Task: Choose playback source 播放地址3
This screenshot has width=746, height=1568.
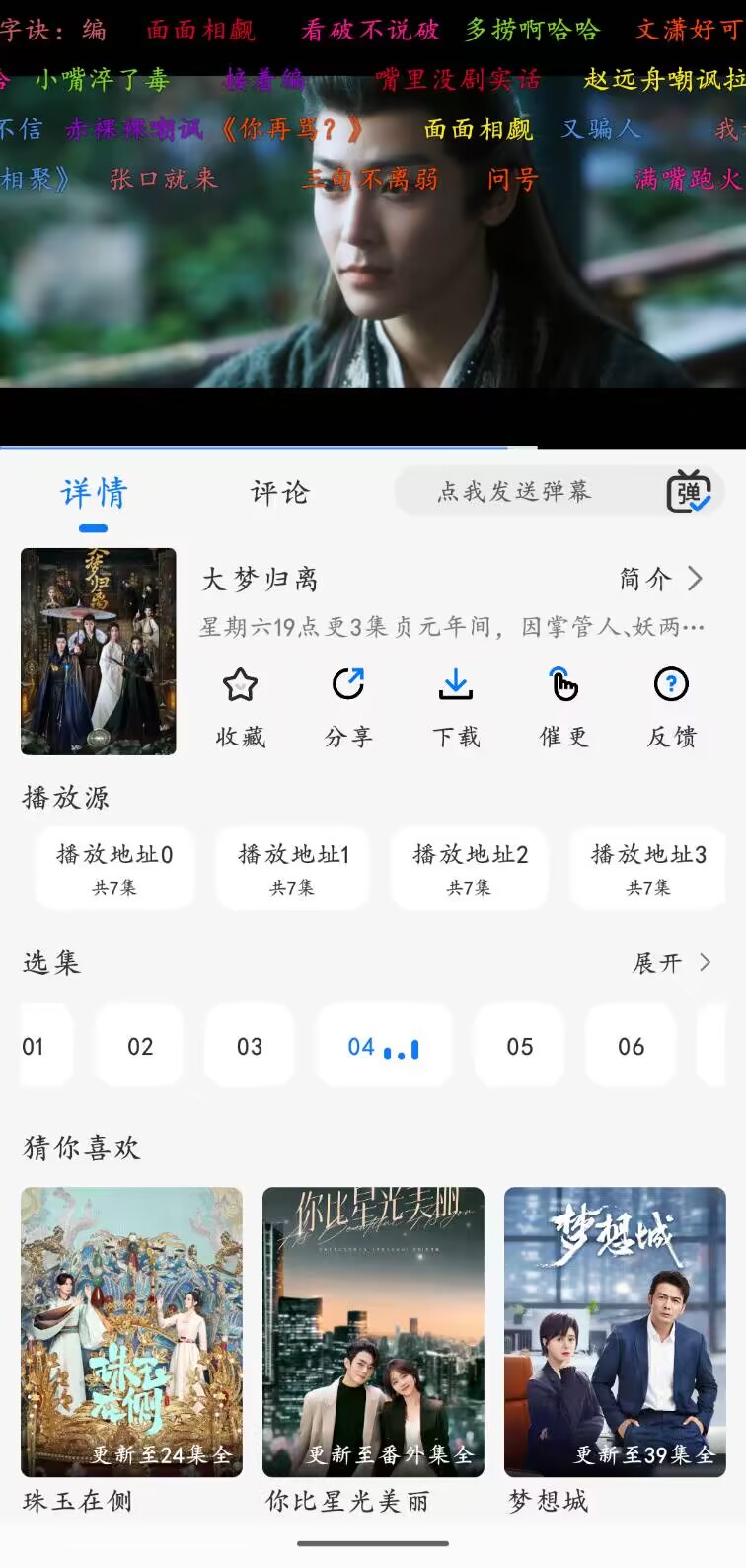Action: pos(647,868)
